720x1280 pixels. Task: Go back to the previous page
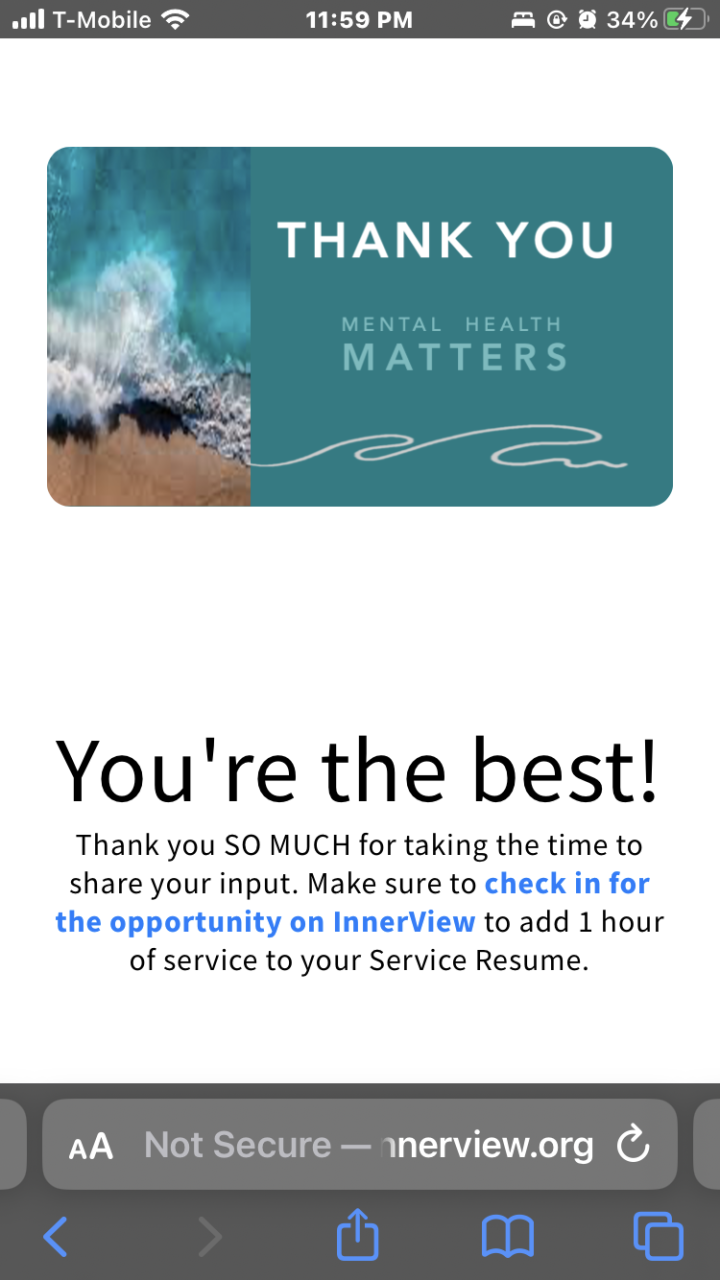coord(56,1238)
